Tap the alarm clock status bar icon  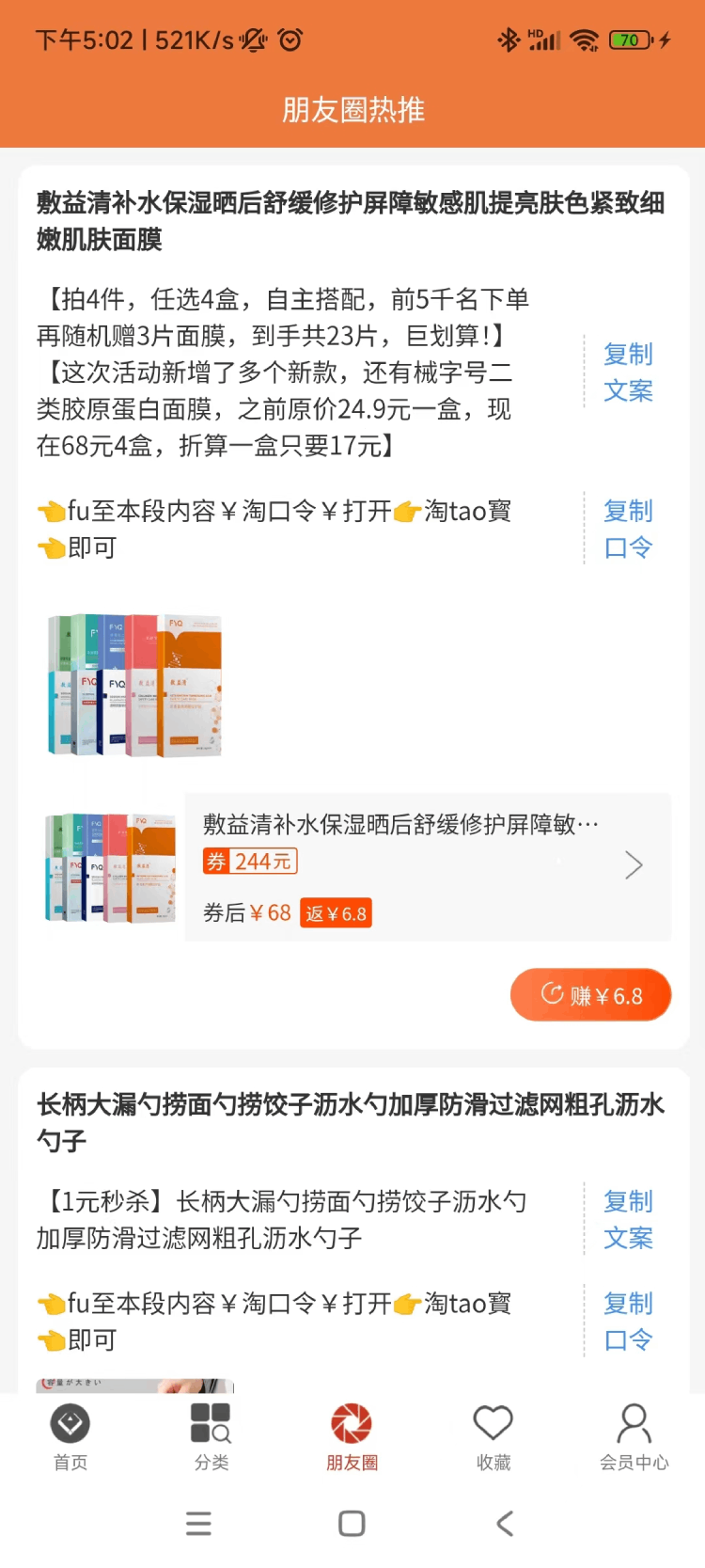(x=290, y=40)
